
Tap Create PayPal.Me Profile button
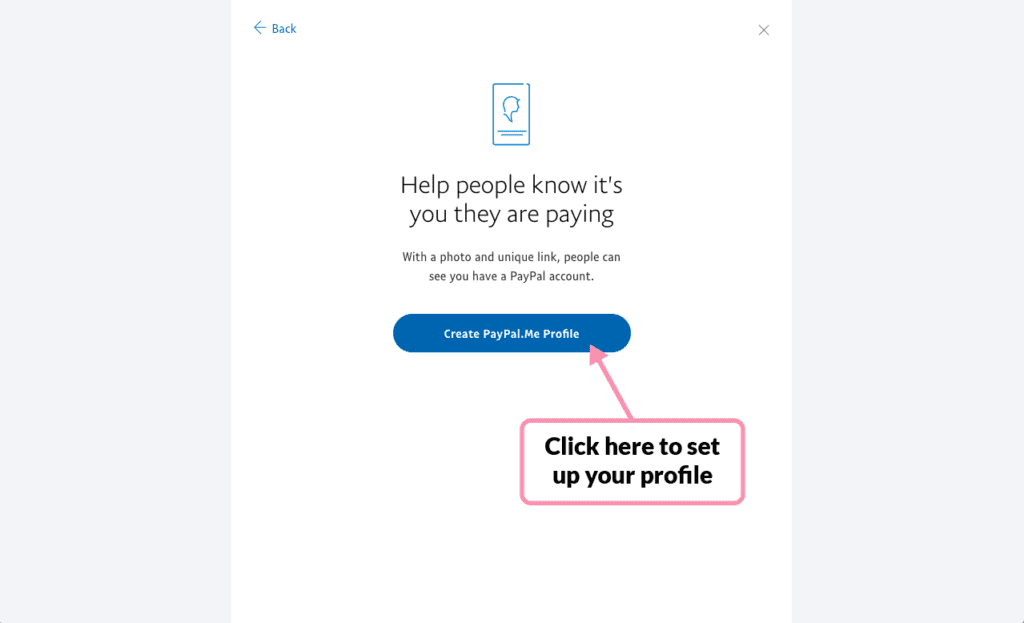tap(511, 333)
